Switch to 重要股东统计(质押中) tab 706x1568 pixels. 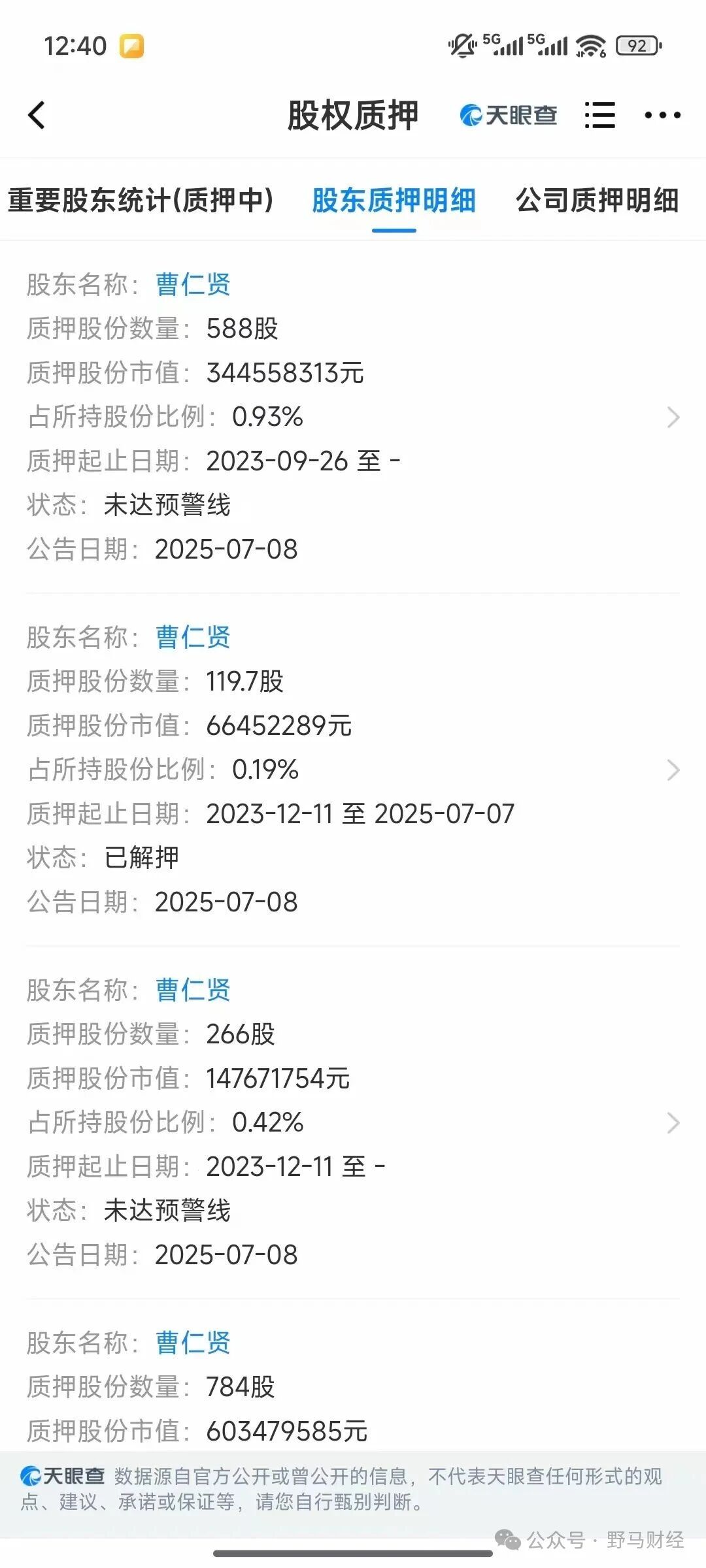click(141, 201)
